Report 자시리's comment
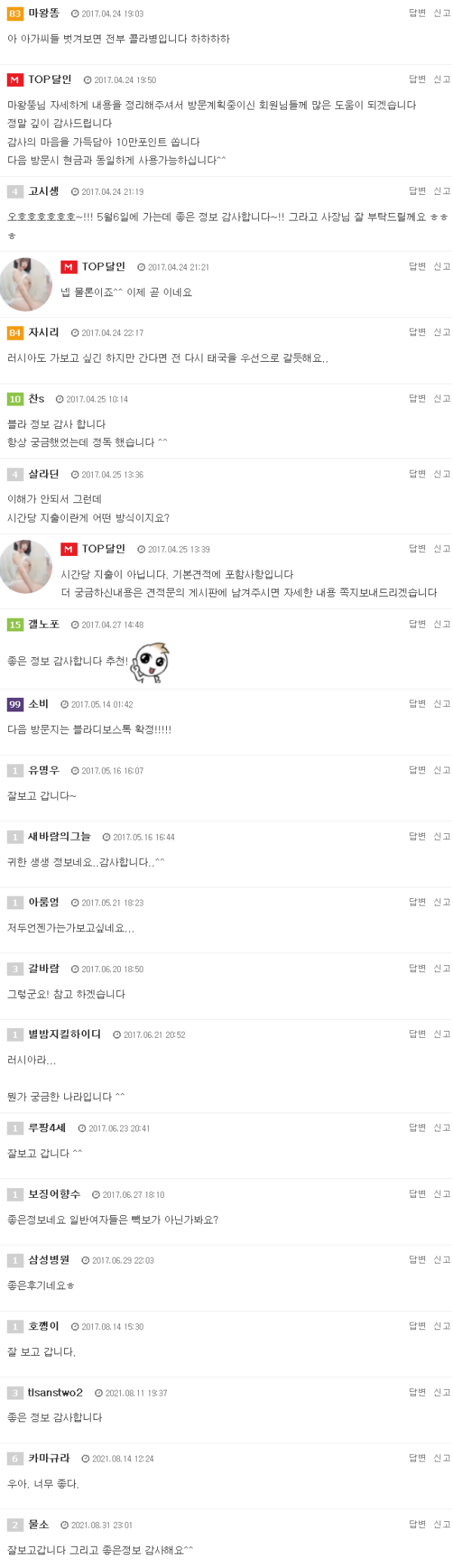 click(442, 332)
